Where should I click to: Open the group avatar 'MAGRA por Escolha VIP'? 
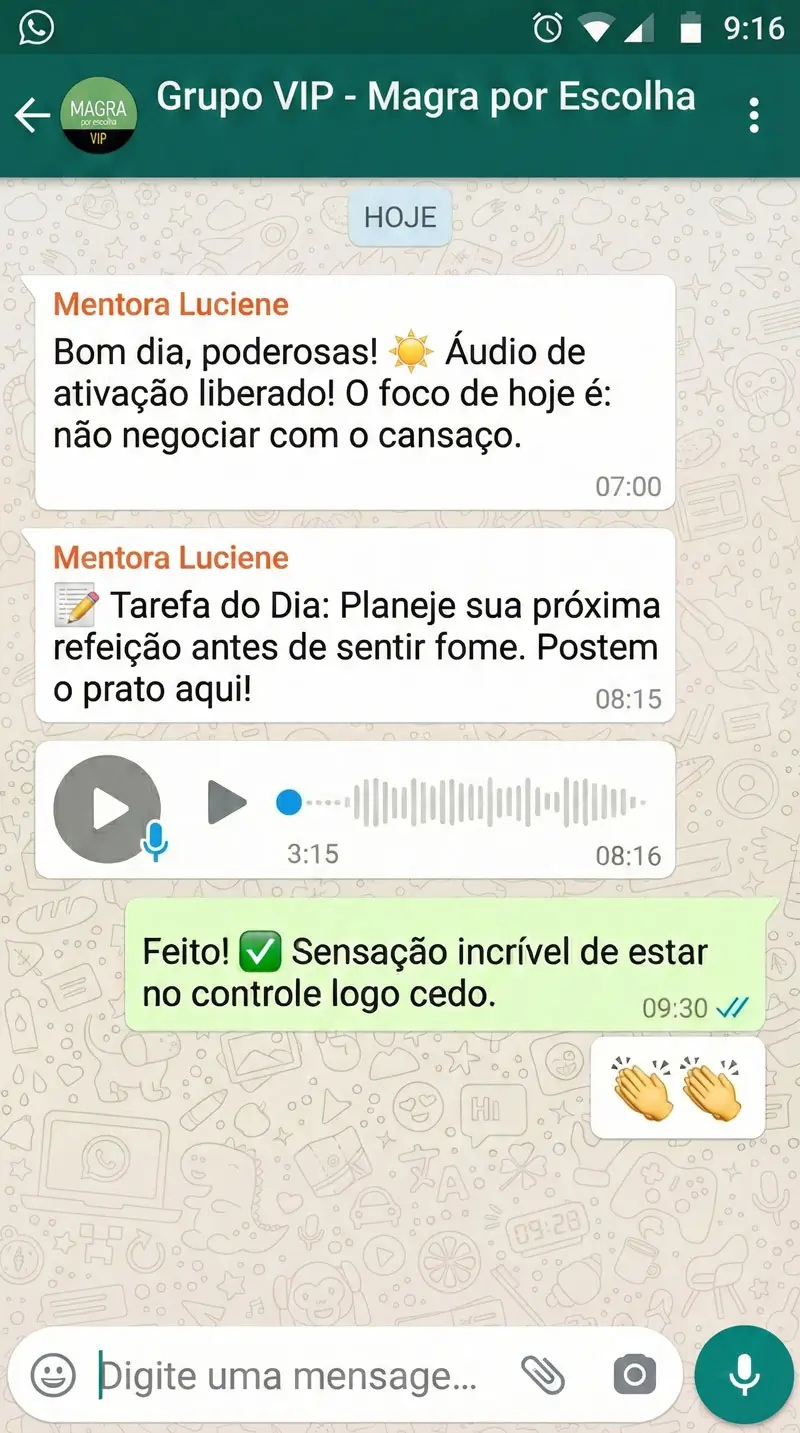point(100,115)
